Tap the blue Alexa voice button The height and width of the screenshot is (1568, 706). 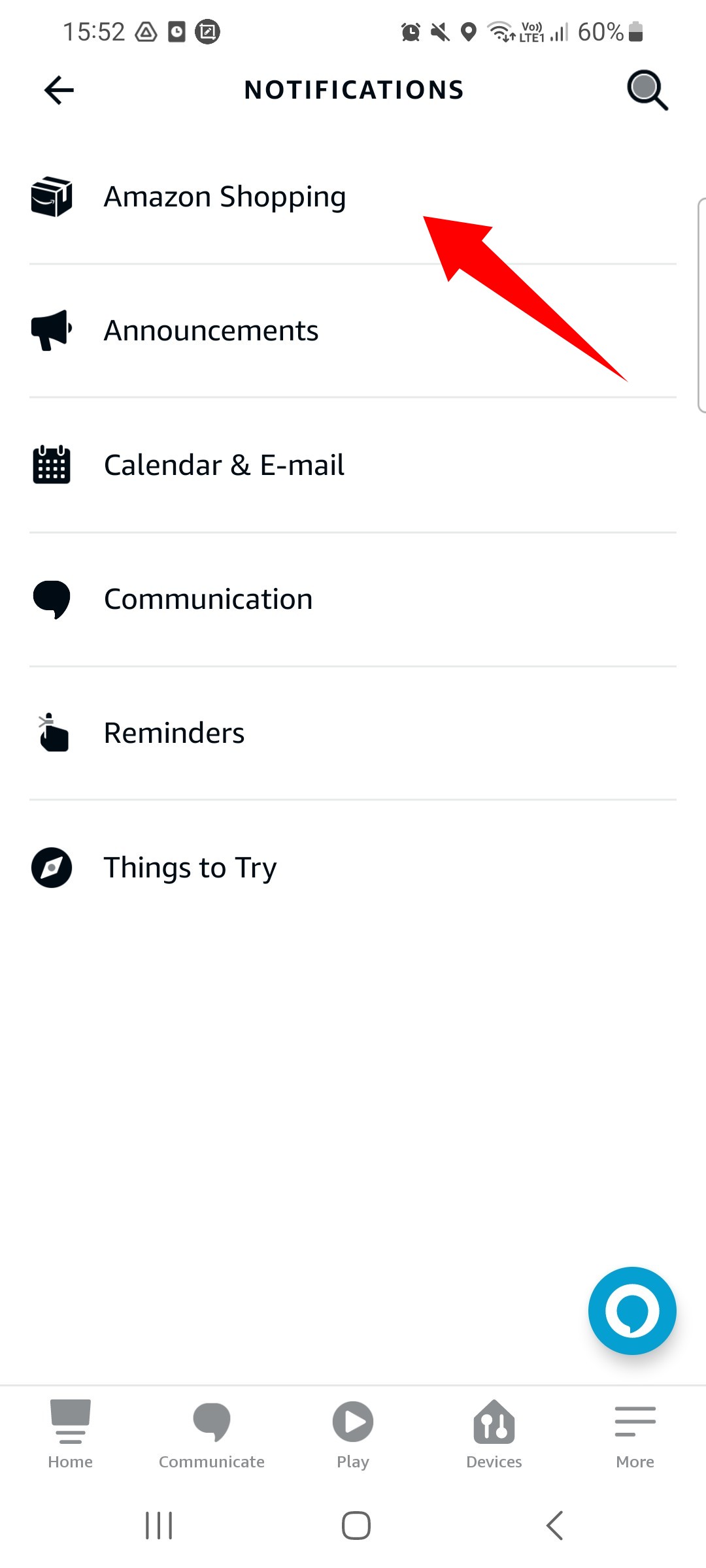(x=632, y=1311)
